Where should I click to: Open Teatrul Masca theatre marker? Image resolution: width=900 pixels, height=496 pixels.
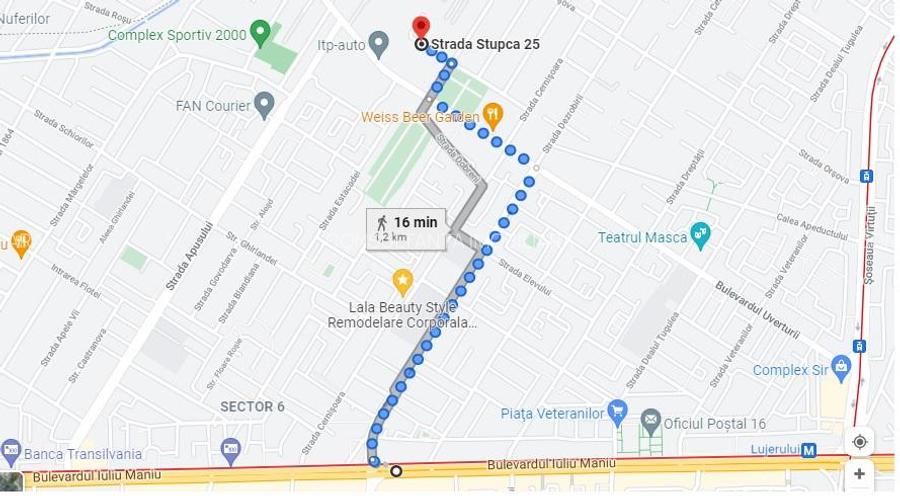[700, 236]
